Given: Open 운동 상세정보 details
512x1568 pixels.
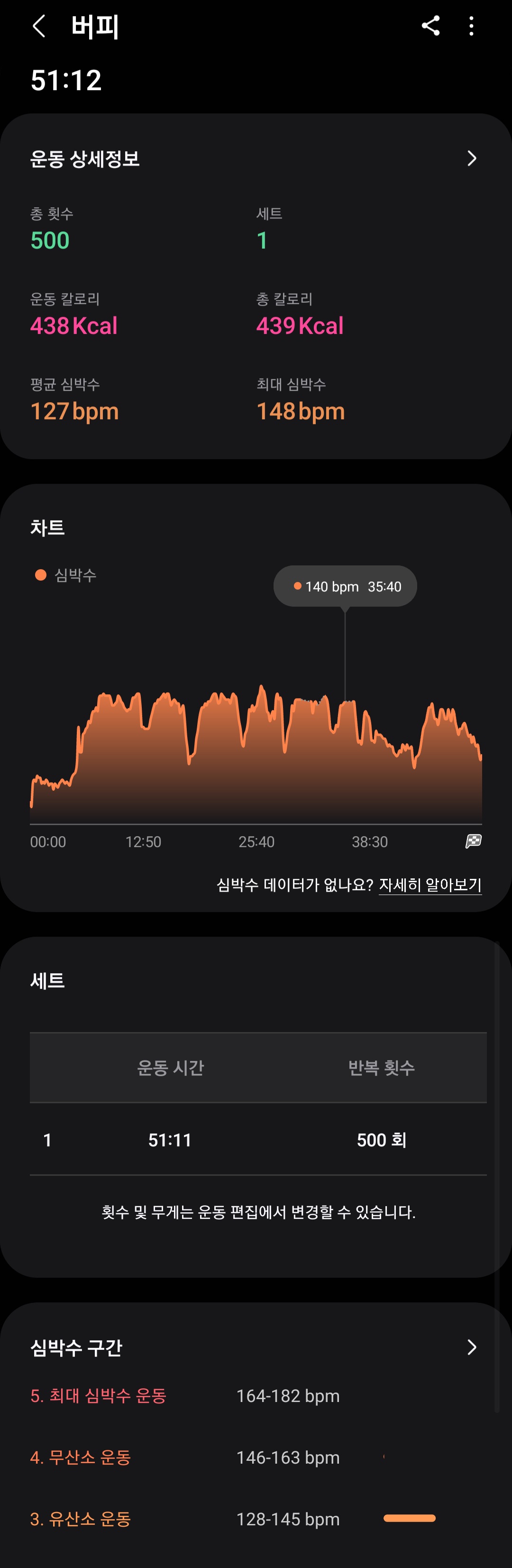Looking at the screenshot, I should 471,158.
